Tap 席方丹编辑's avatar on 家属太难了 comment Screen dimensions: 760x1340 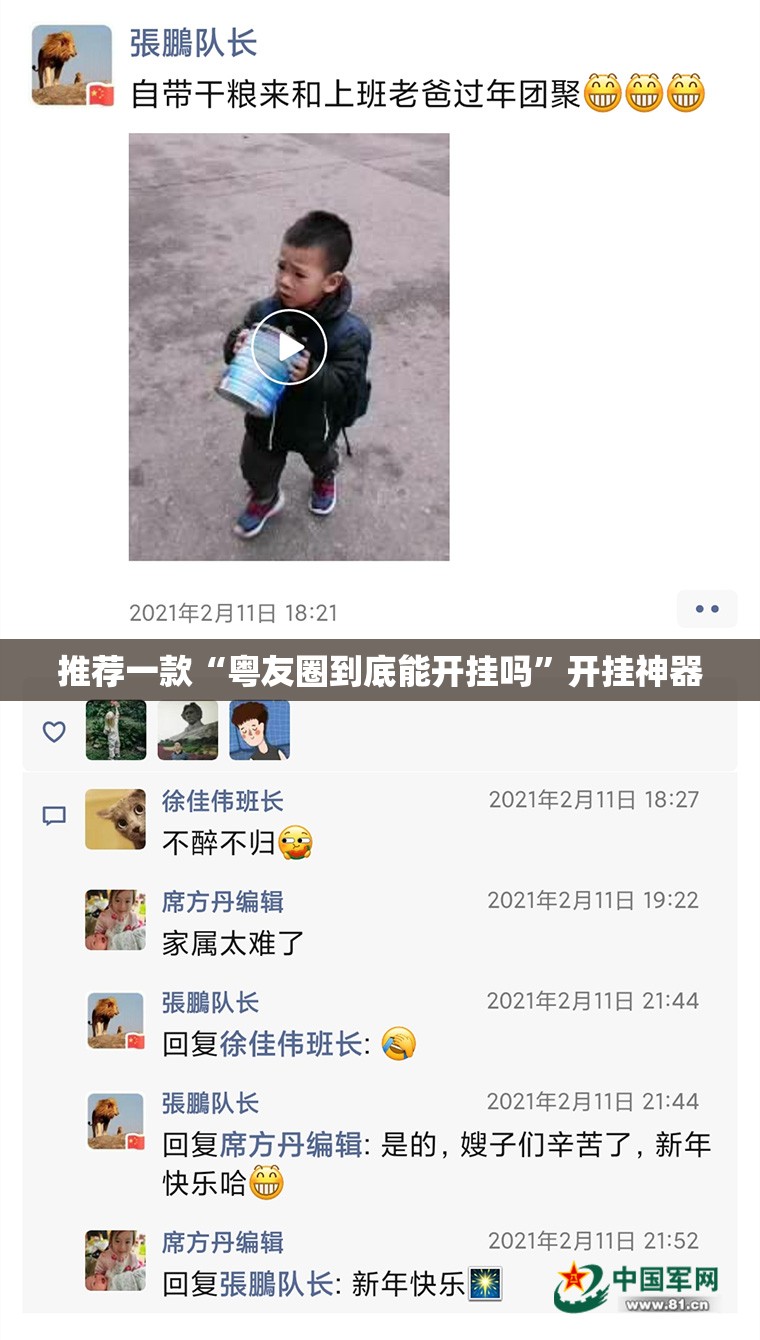click(x=115, y=920)
